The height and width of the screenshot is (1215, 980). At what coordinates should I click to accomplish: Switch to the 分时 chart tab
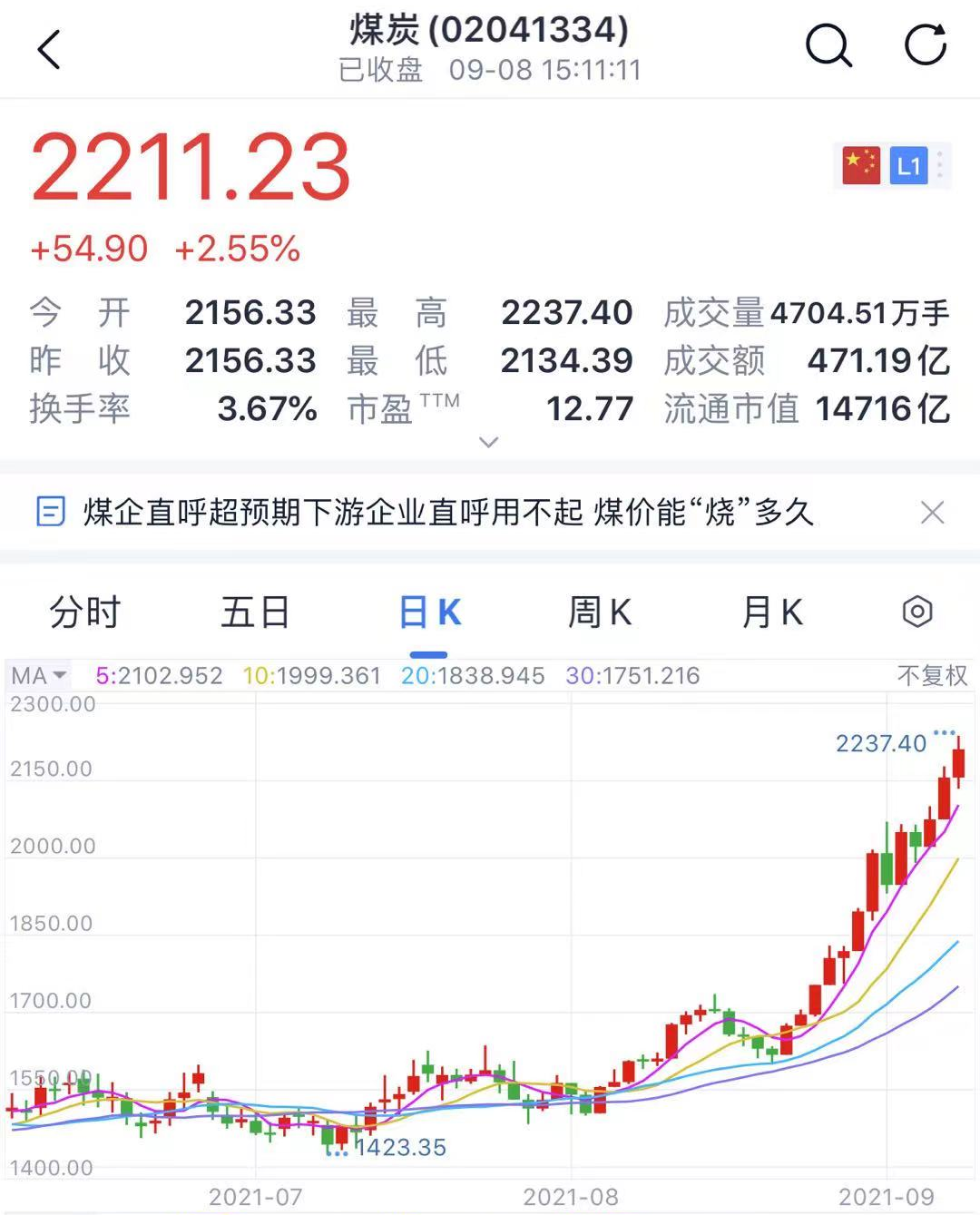pyautogui.click(x=85, y=612)
